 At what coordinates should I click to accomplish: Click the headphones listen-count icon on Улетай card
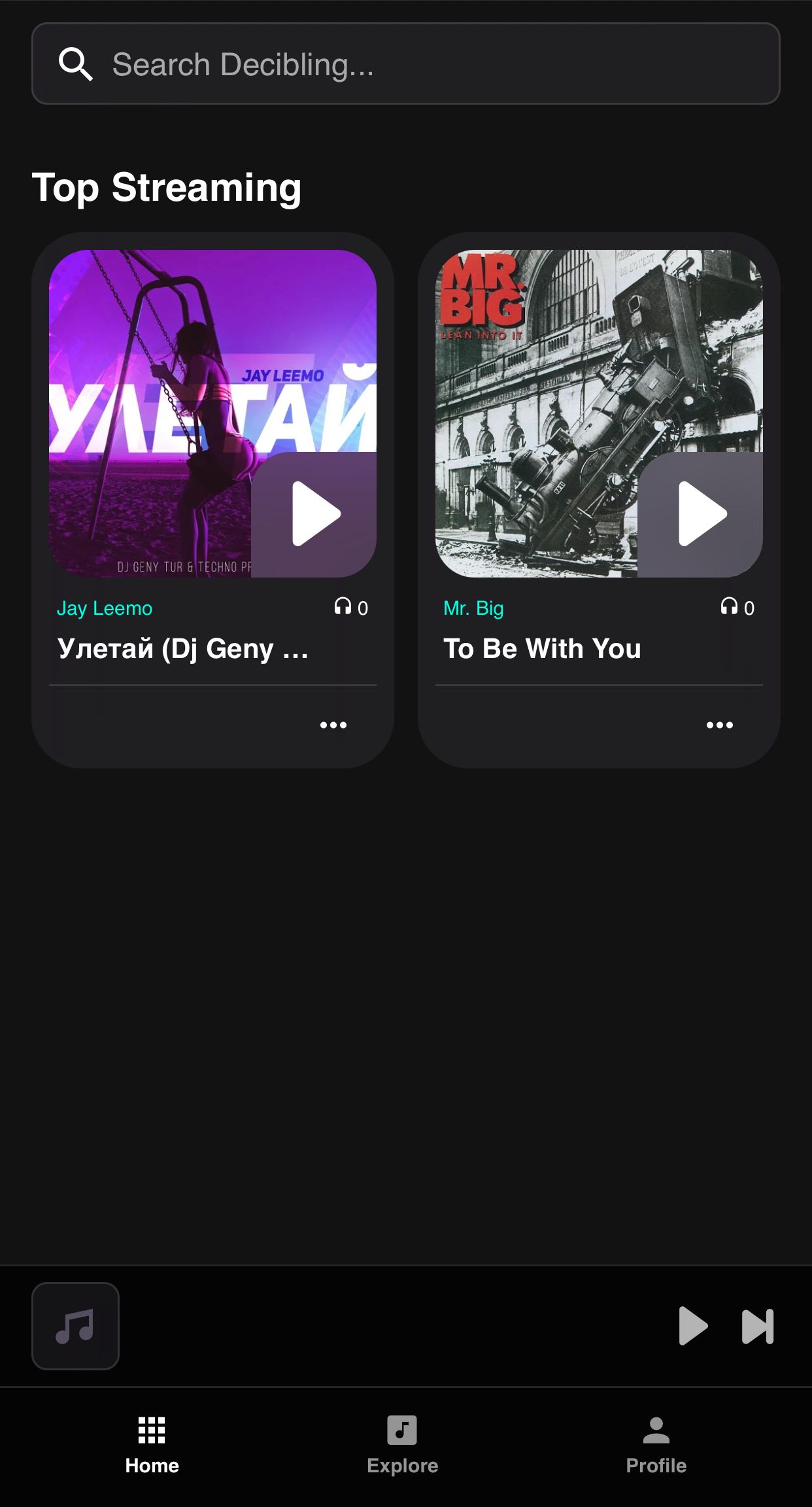tap(343, 607)
